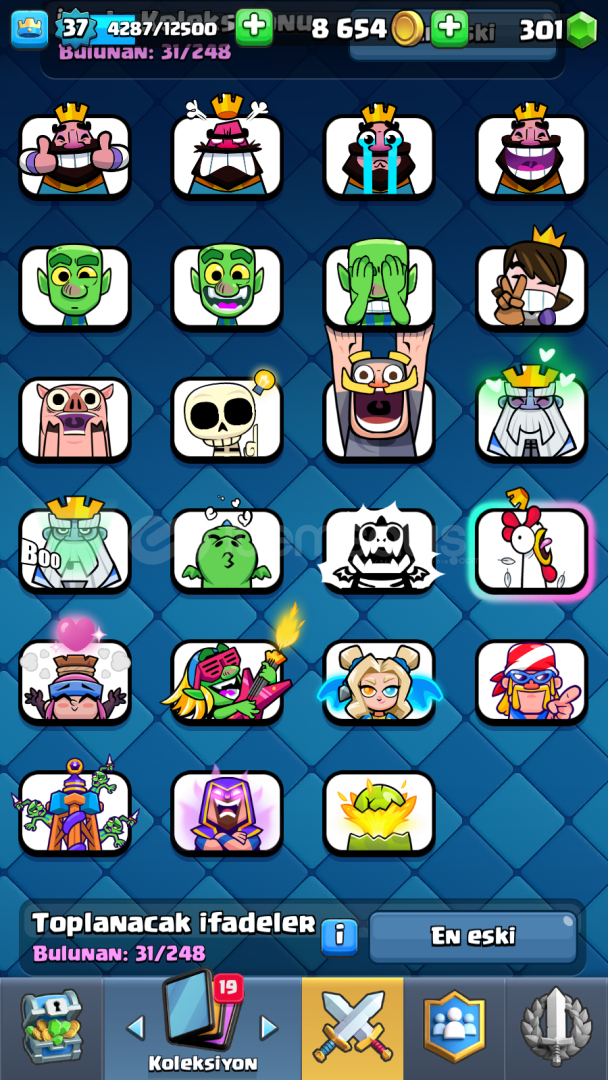Select the crying king emote
Screen dimensions: 608x1080
pos(379,155)
